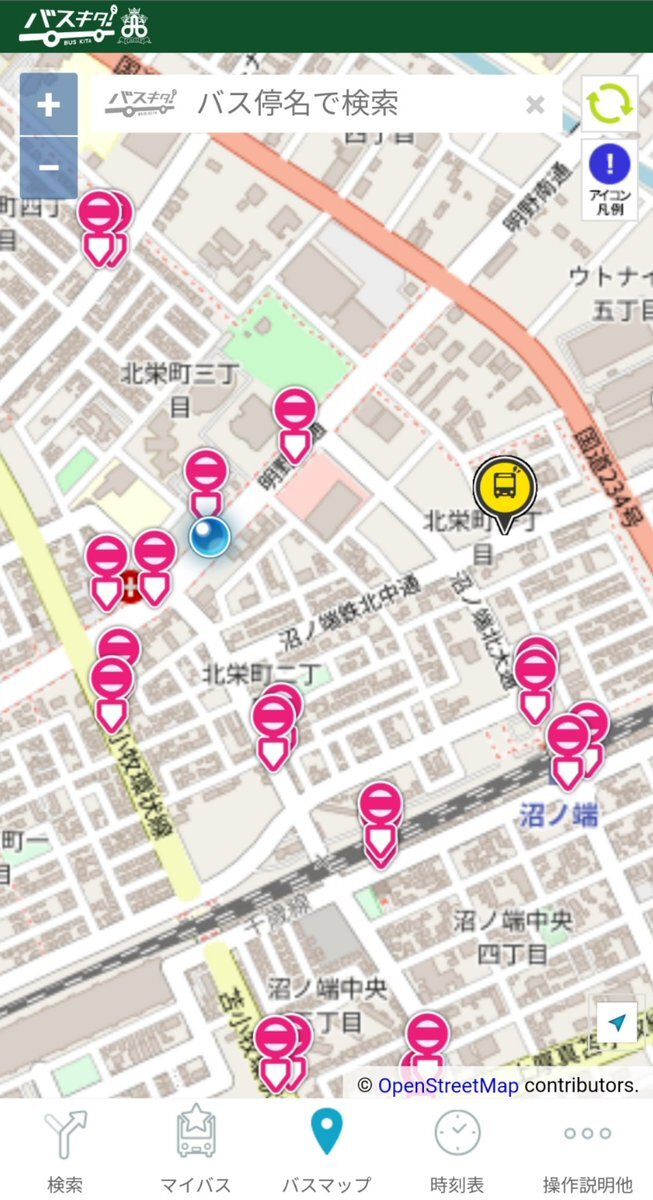653x1200 pixels.
Task: Center the map on my current location
Action: click(617, 1022)
